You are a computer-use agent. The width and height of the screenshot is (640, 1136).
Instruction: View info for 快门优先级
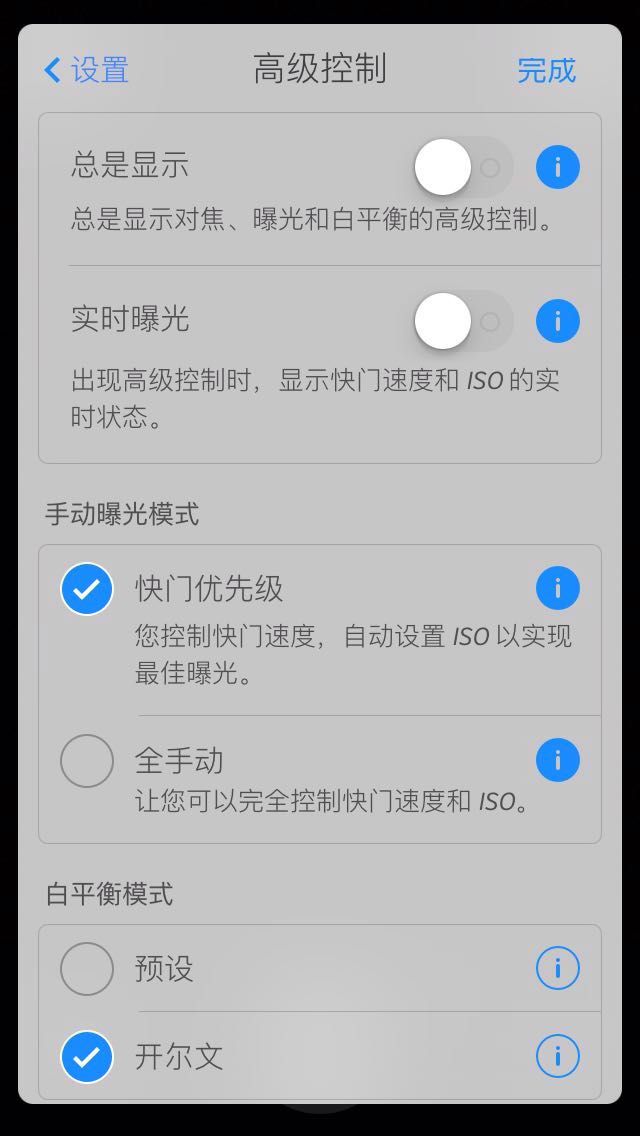click(x=558, y=588)
